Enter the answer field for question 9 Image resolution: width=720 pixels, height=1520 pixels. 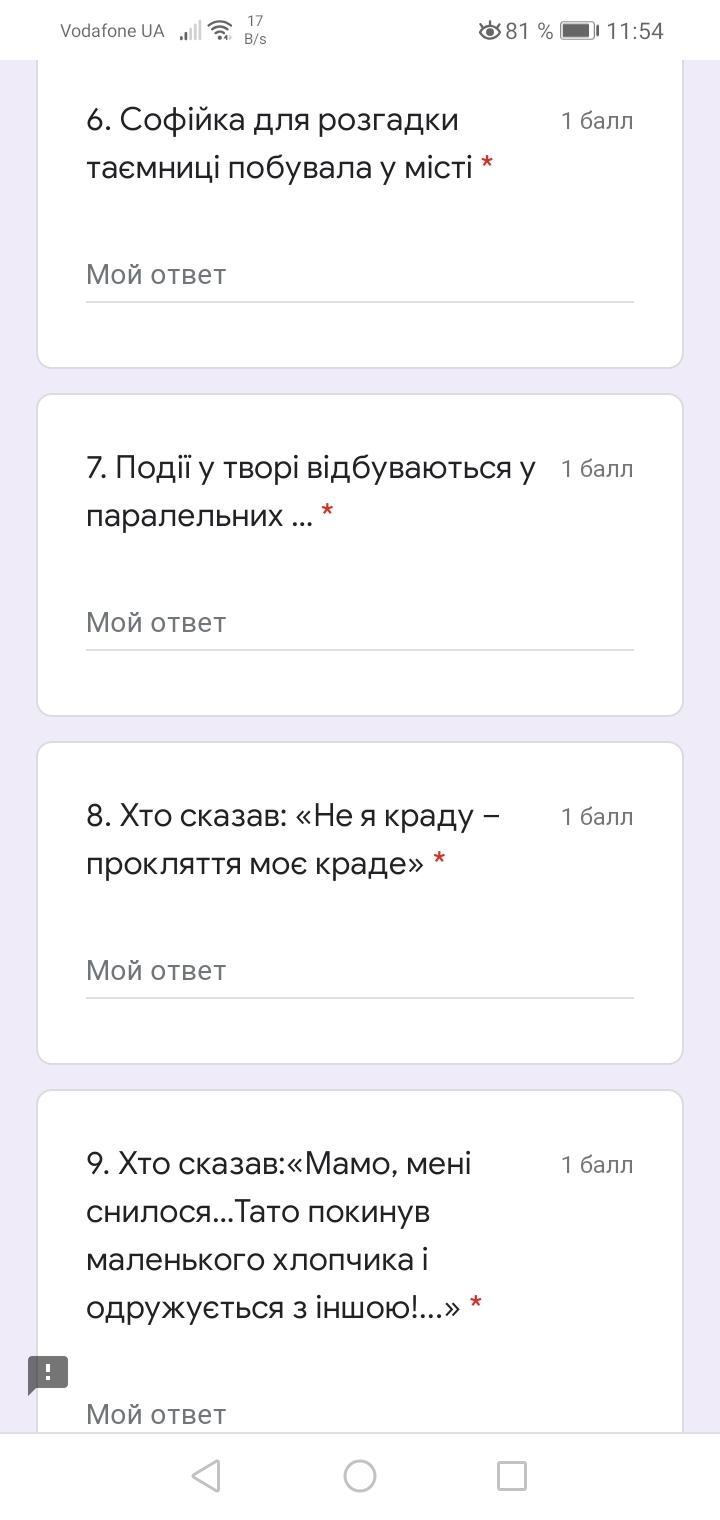(359, 1414)
